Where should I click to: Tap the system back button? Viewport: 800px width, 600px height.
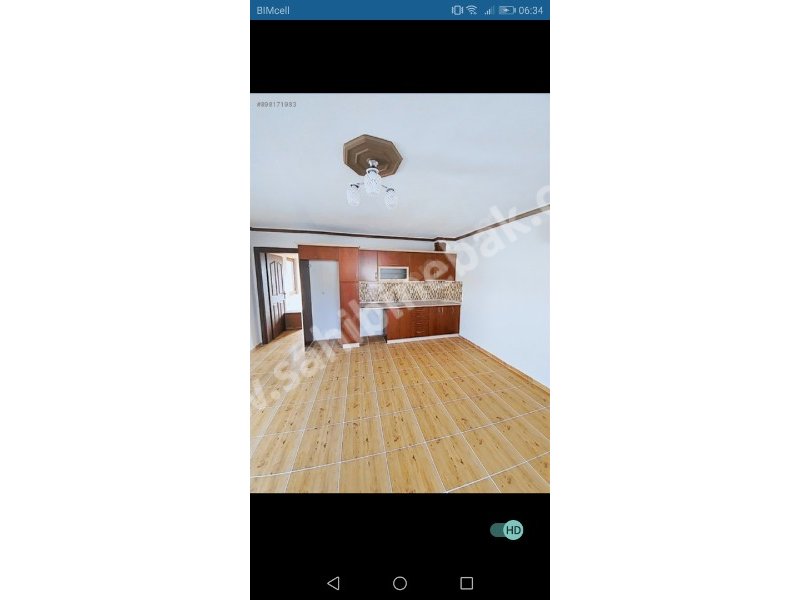point(333,583)
